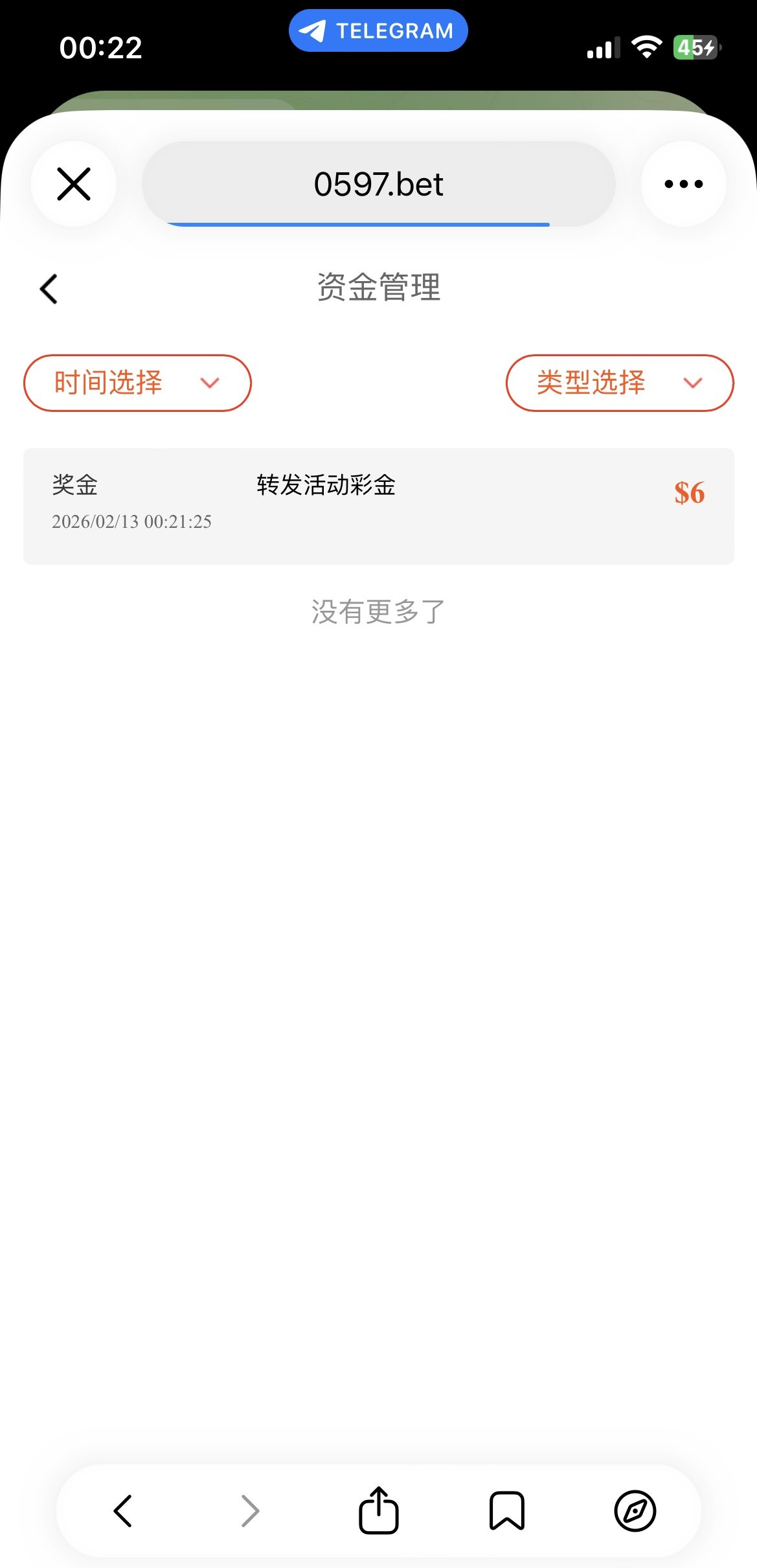Tap the forward navigation arrow in bottom toolbar

(250, 1512)
